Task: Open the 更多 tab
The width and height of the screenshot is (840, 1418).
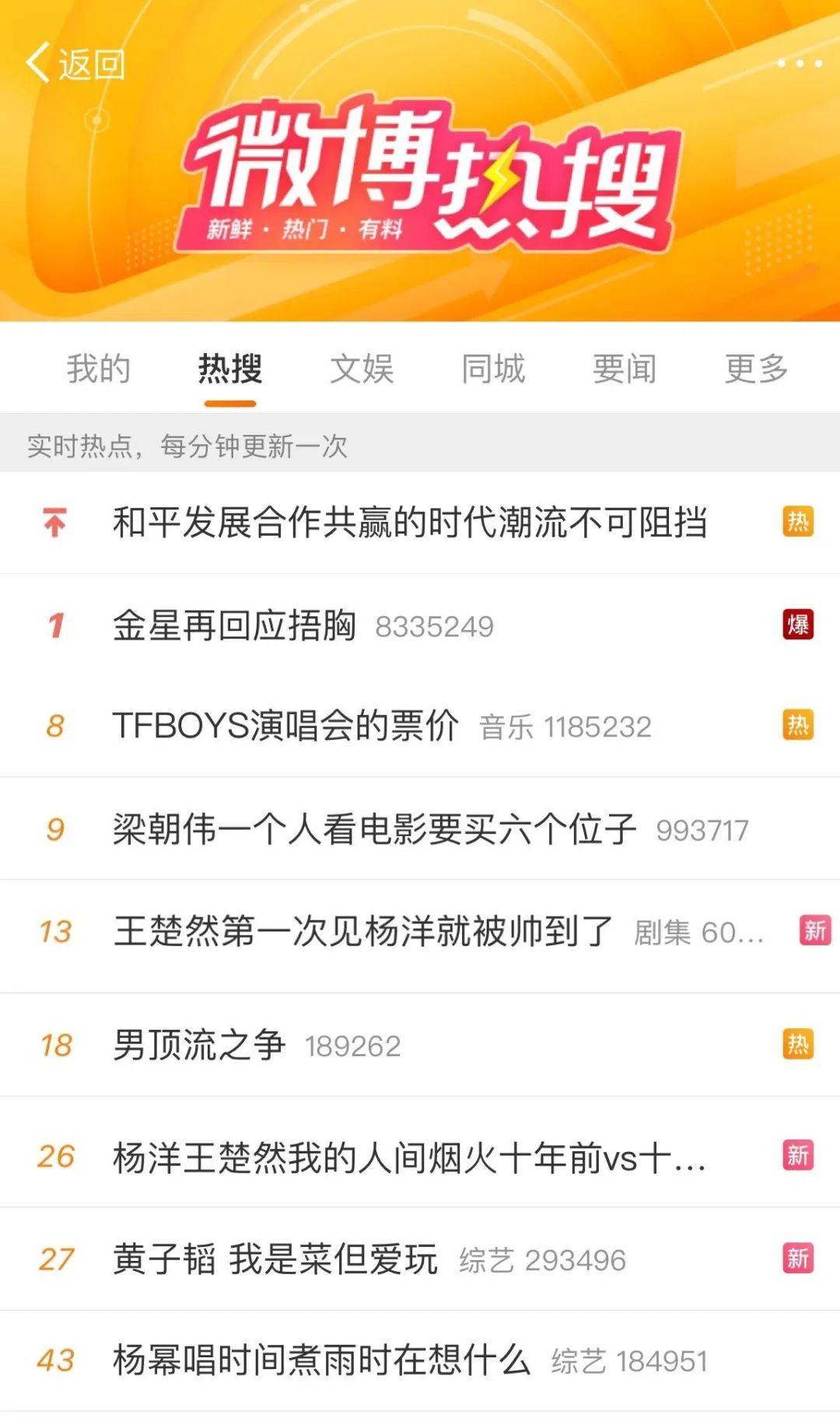Action: [x=757, y=369]
